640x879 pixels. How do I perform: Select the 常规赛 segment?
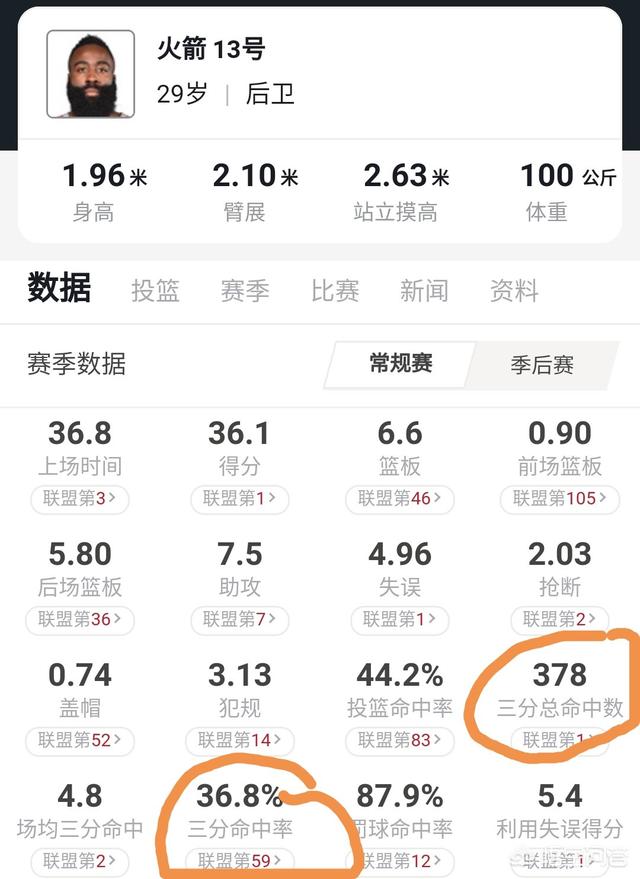click(400, 363)
